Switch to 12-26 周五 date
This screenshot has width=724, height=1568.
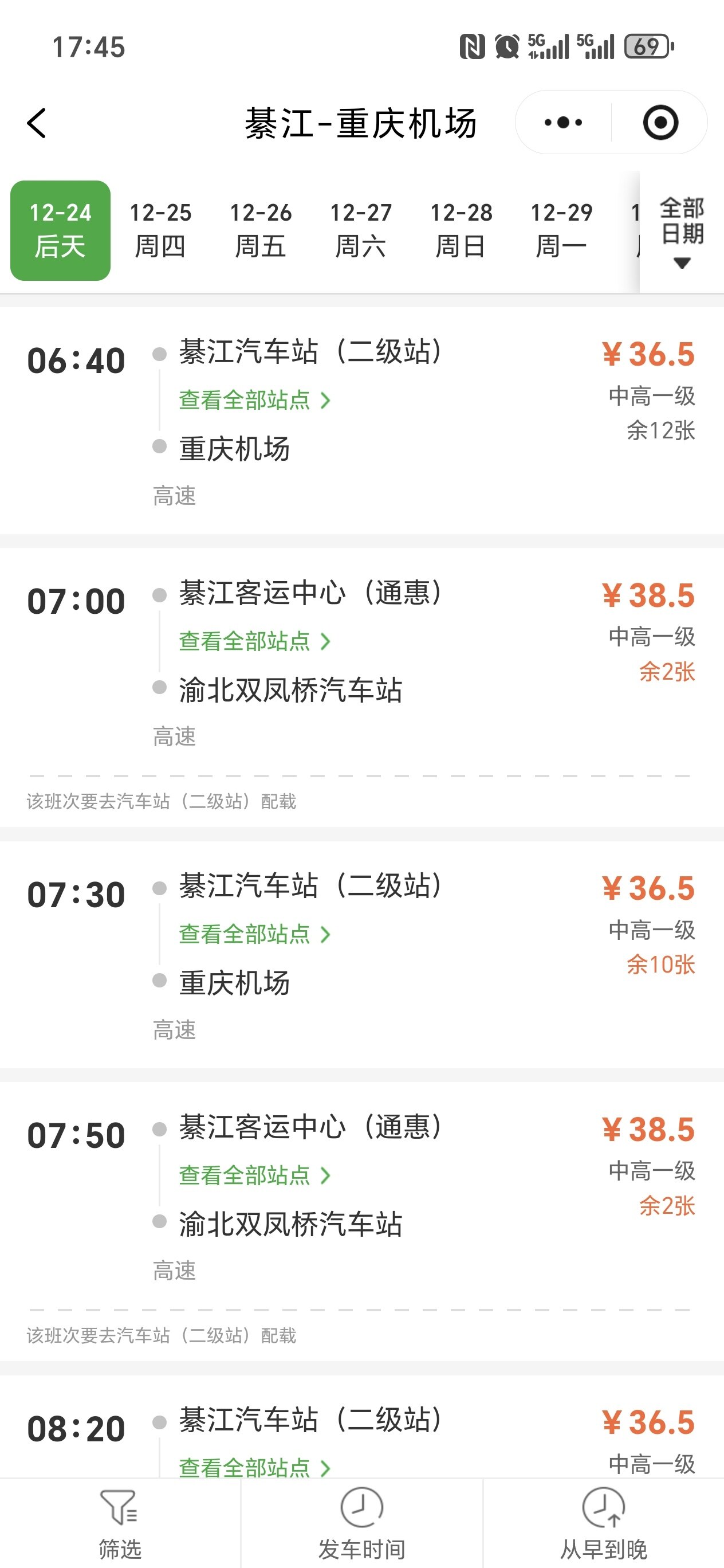[261, 230]
